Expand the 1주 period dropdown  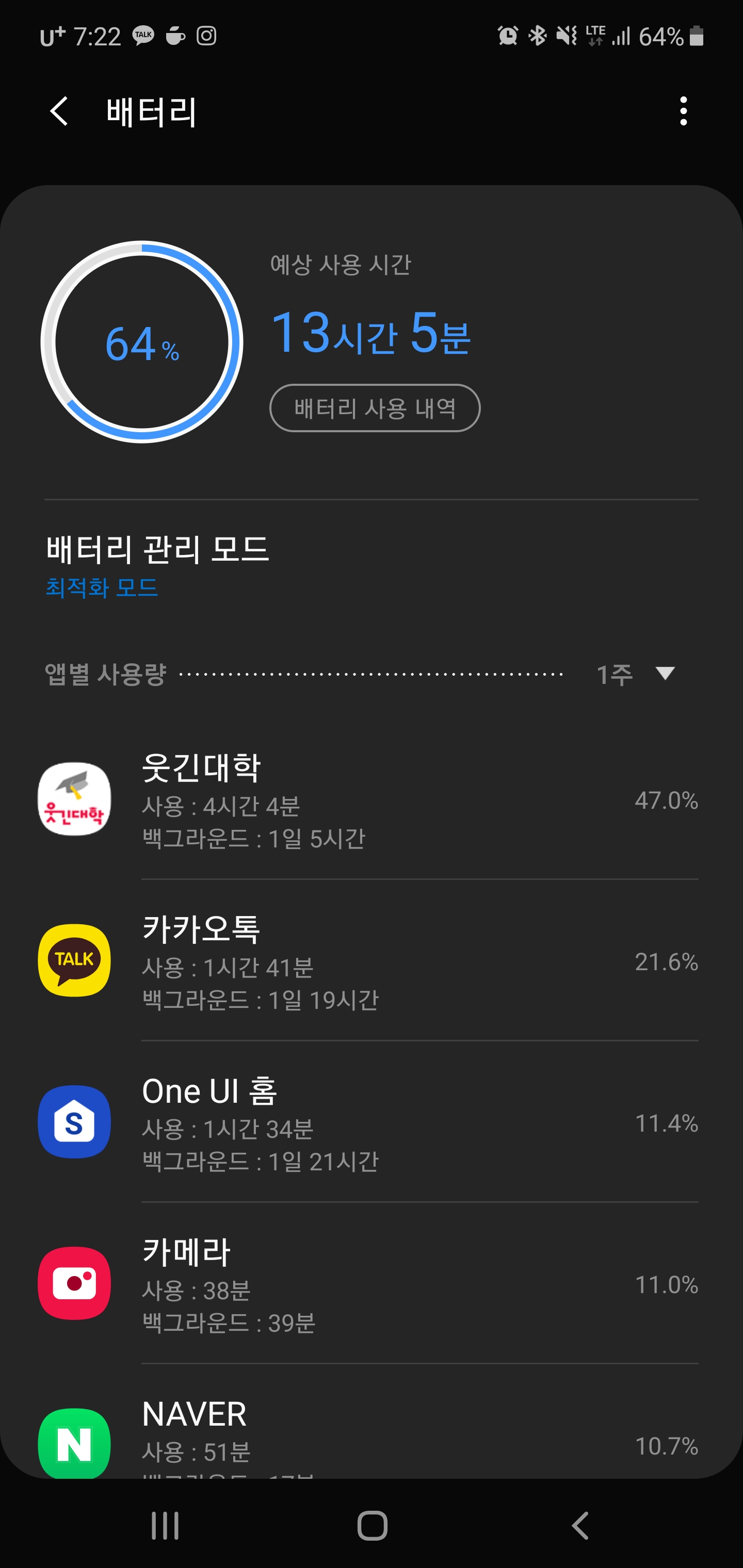pyautogui.click(x=636, y=674)
